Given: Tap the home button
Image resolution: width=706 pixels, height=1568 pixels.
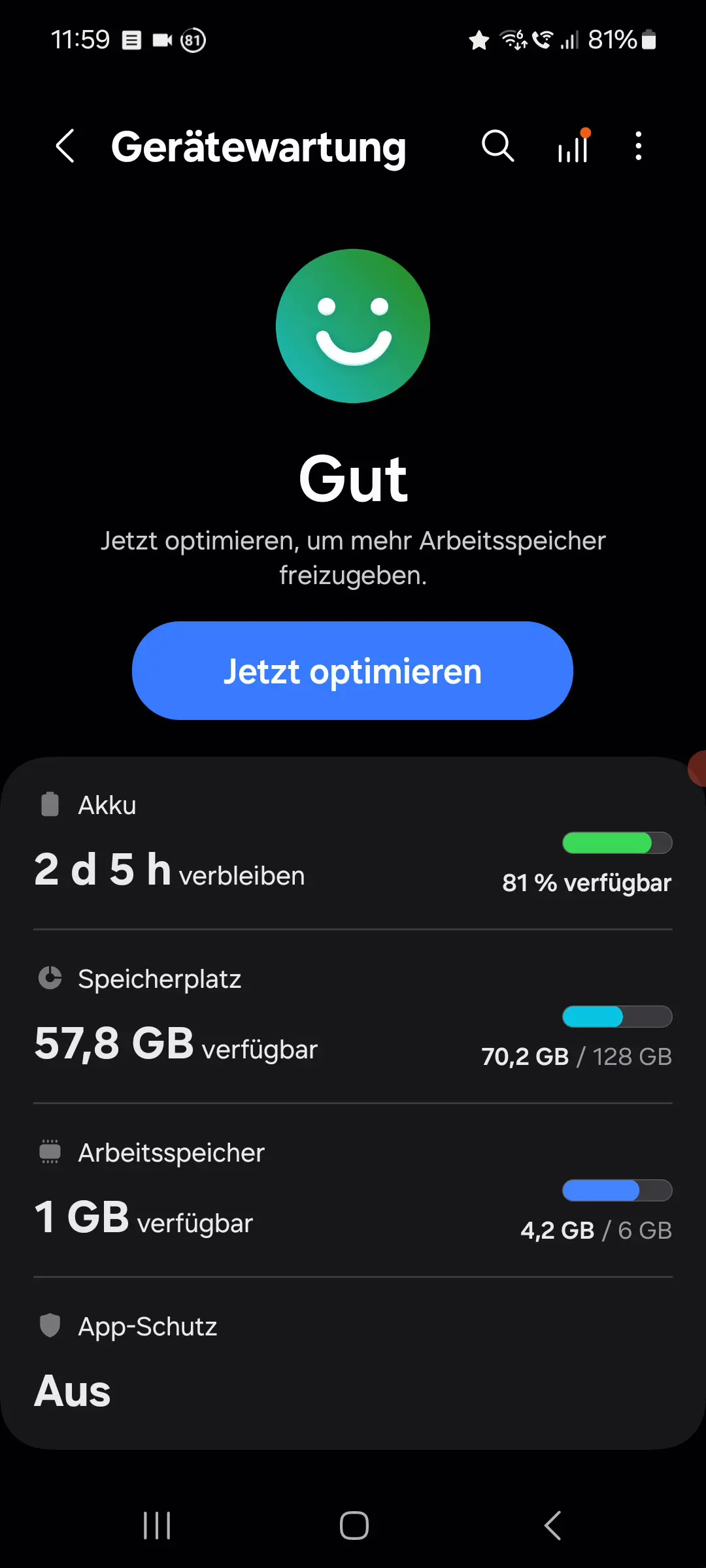Looking at the screenshot, I should tap(353, 1526).
